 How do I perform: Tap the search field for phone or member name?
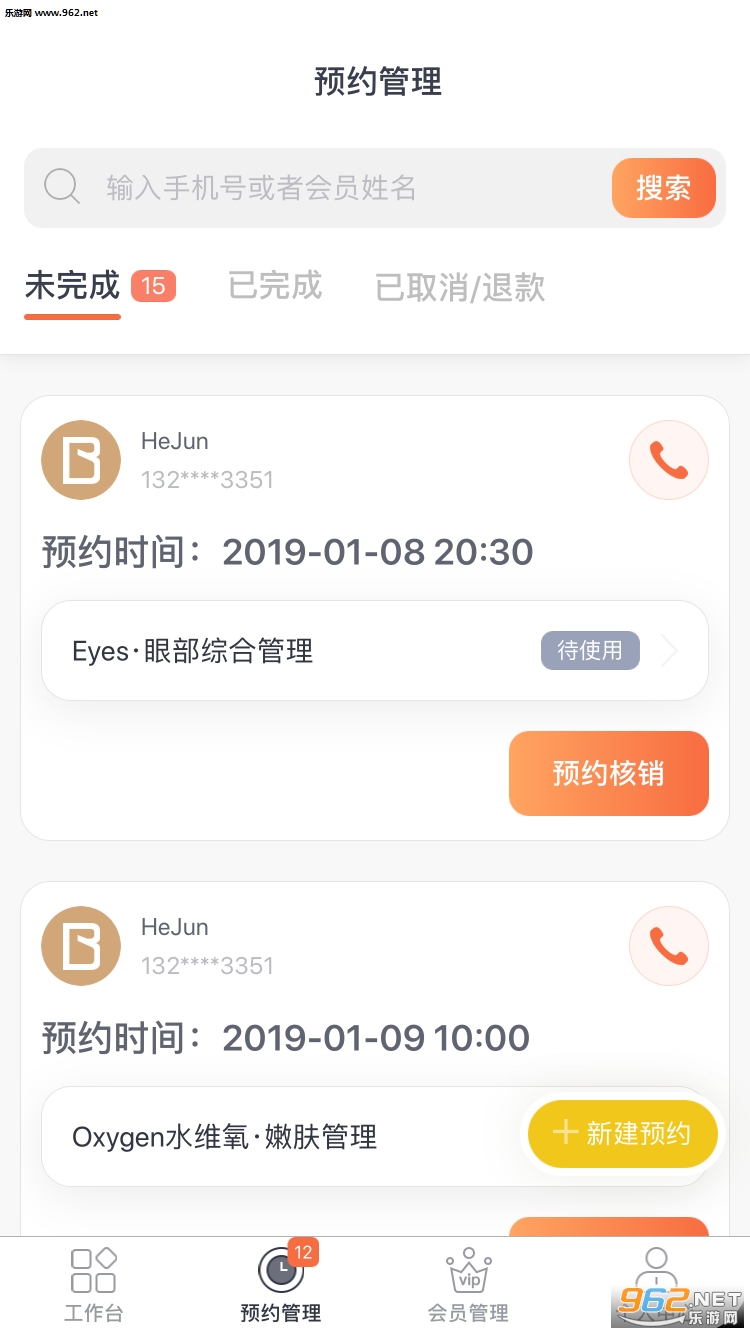pos(320,188)
